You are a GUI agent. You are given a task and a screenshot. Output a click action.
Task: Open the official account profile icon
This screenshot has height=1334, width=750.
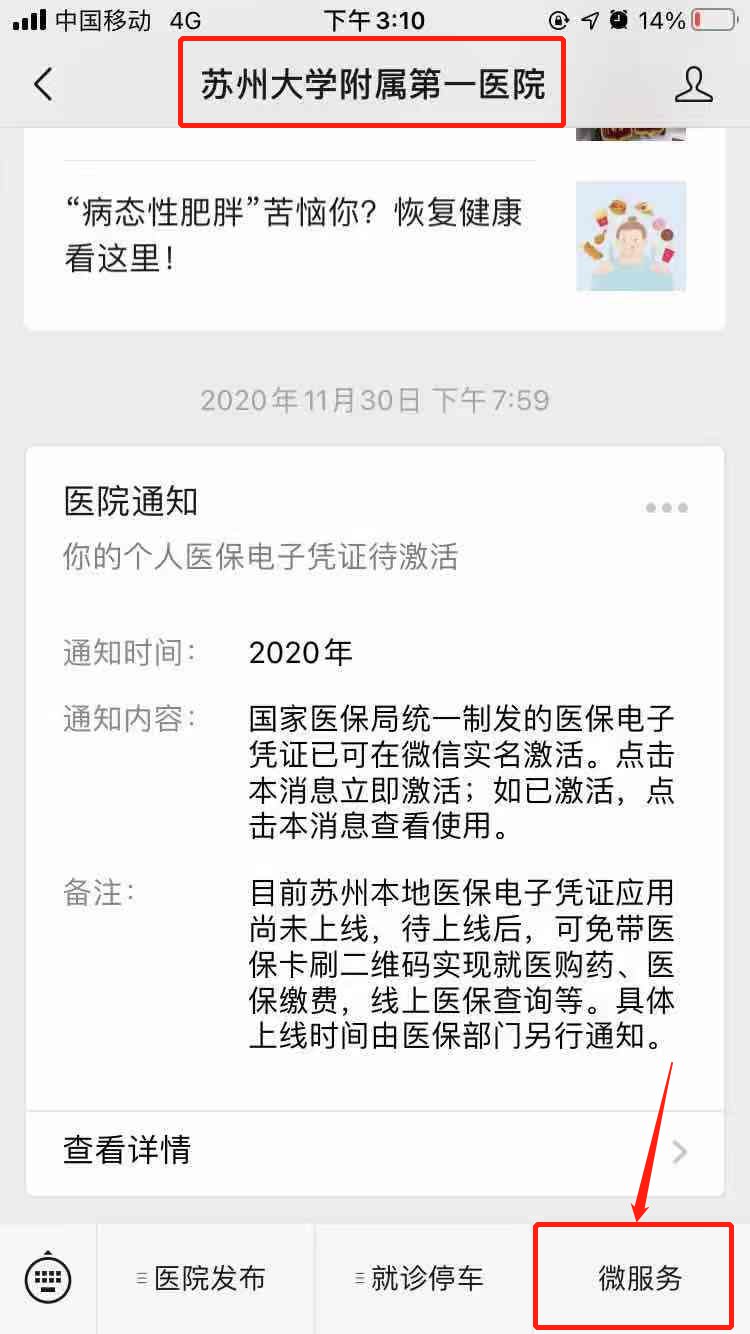[x=693, y=85]
